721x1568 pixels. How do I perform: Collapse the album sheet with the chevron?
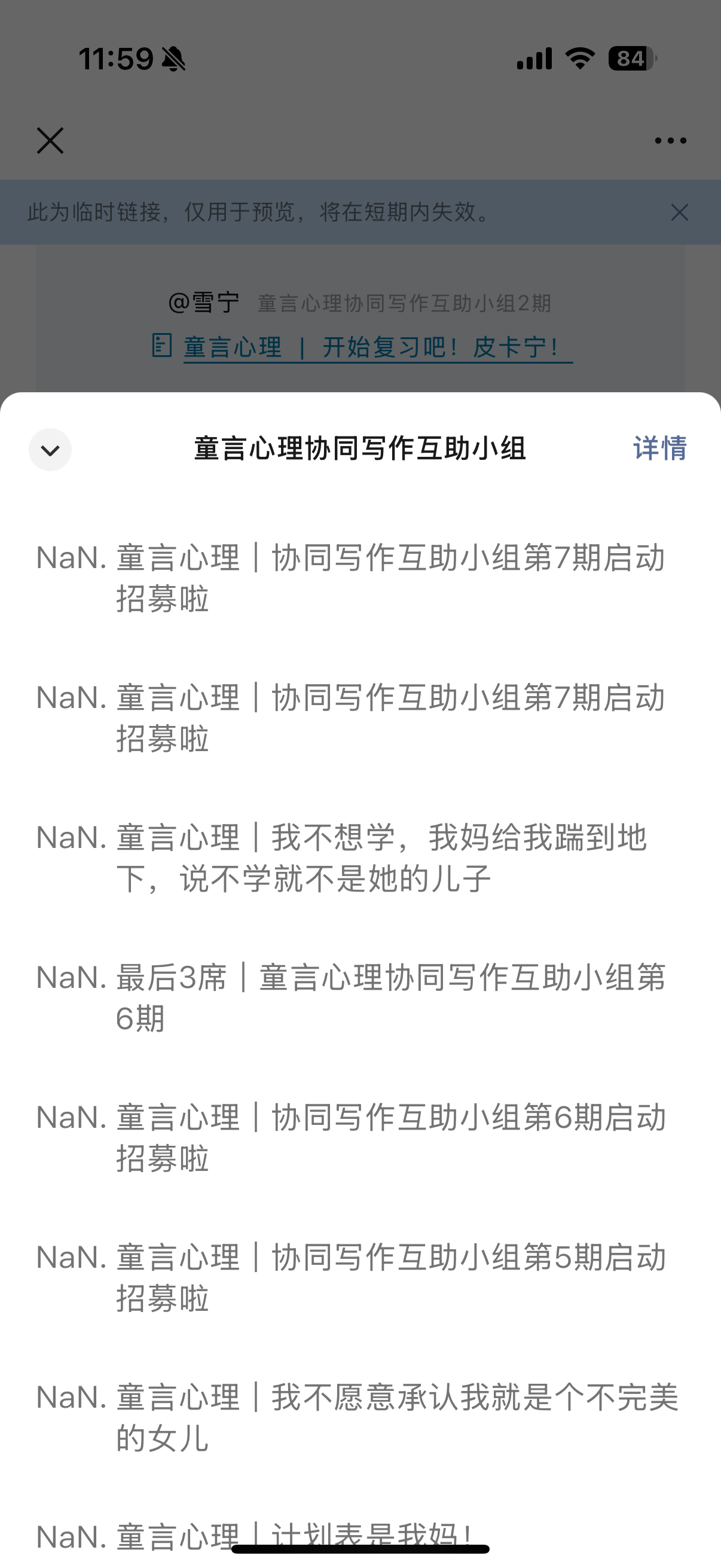tap(50, 450)
